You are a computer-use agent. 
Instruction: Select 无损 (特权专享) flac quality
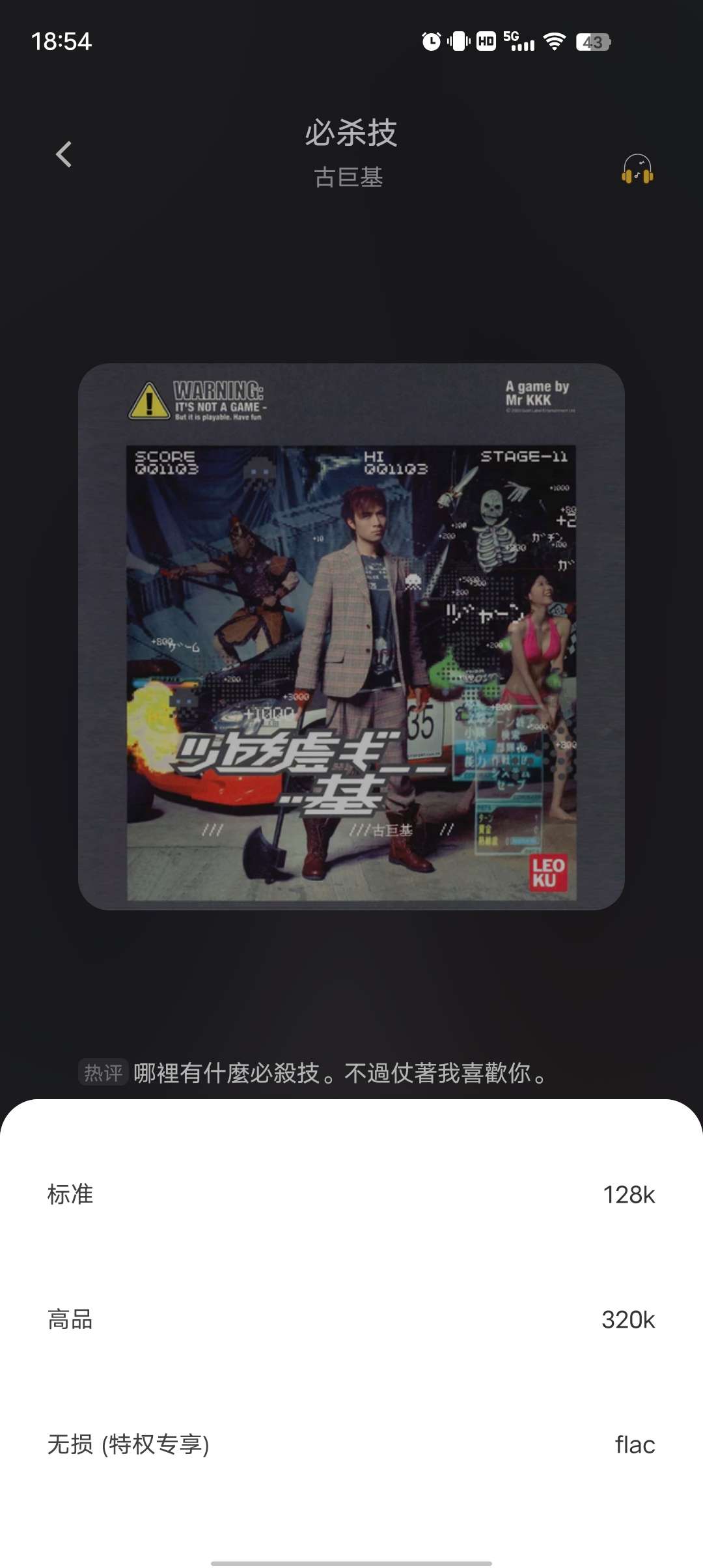pos(351,1445)
